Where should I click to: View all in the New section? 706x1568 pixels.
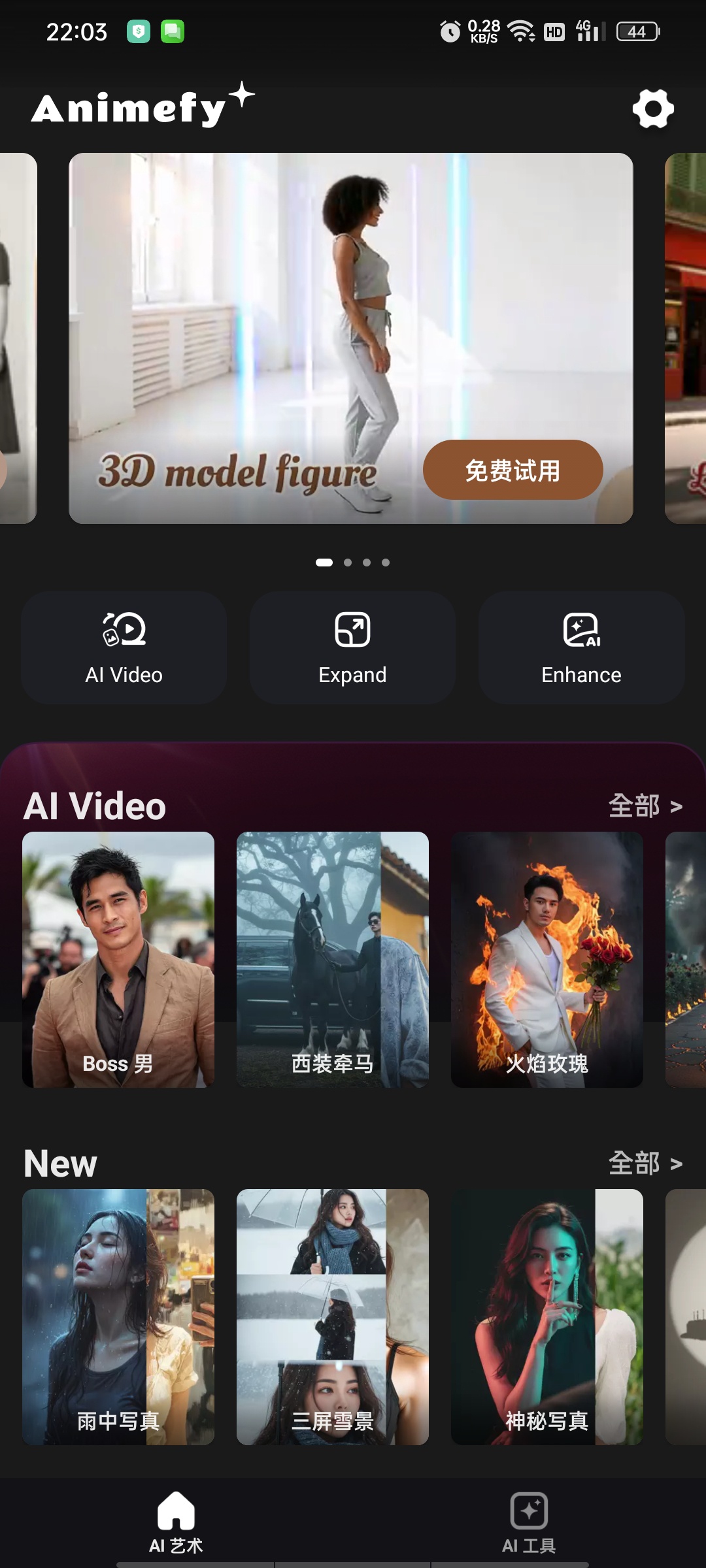coord(646,1164)
